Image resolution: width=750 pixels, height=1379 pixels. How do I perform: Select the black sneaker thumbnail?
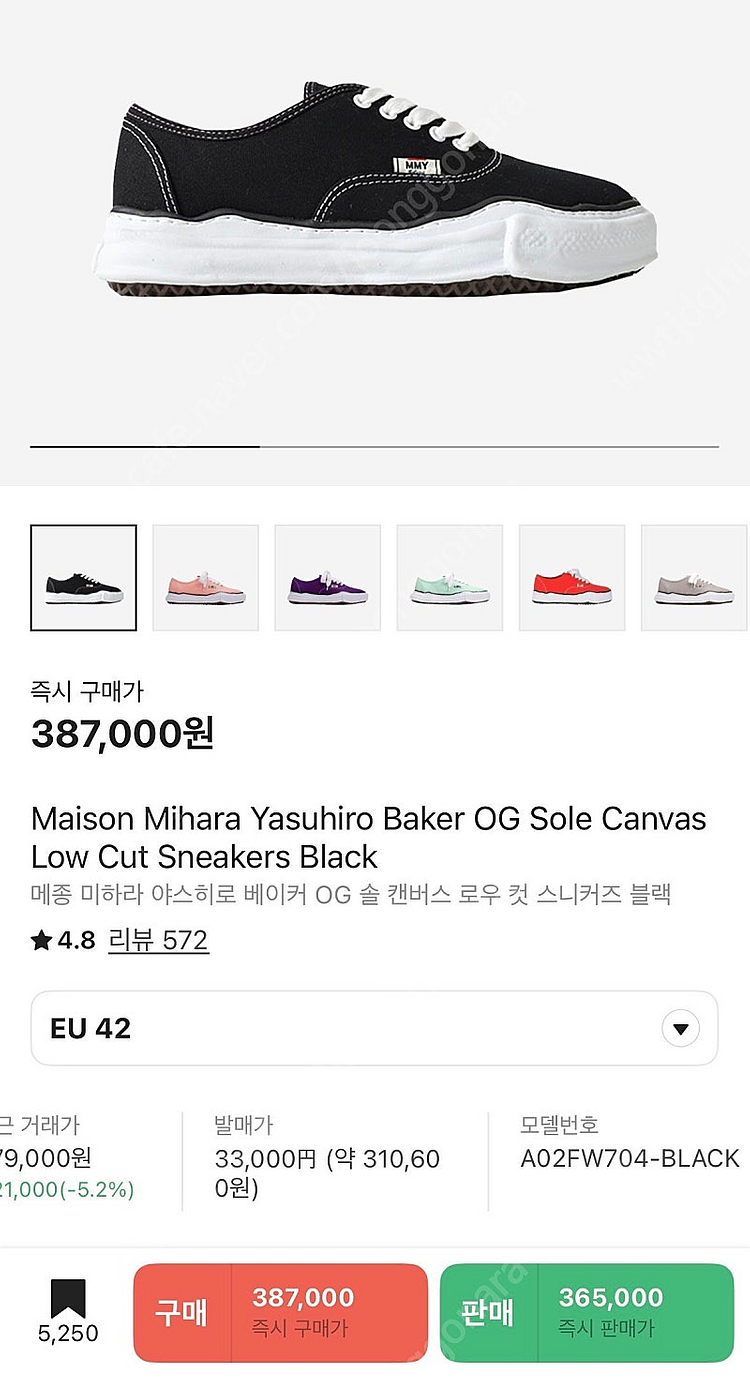pos(84,578)
